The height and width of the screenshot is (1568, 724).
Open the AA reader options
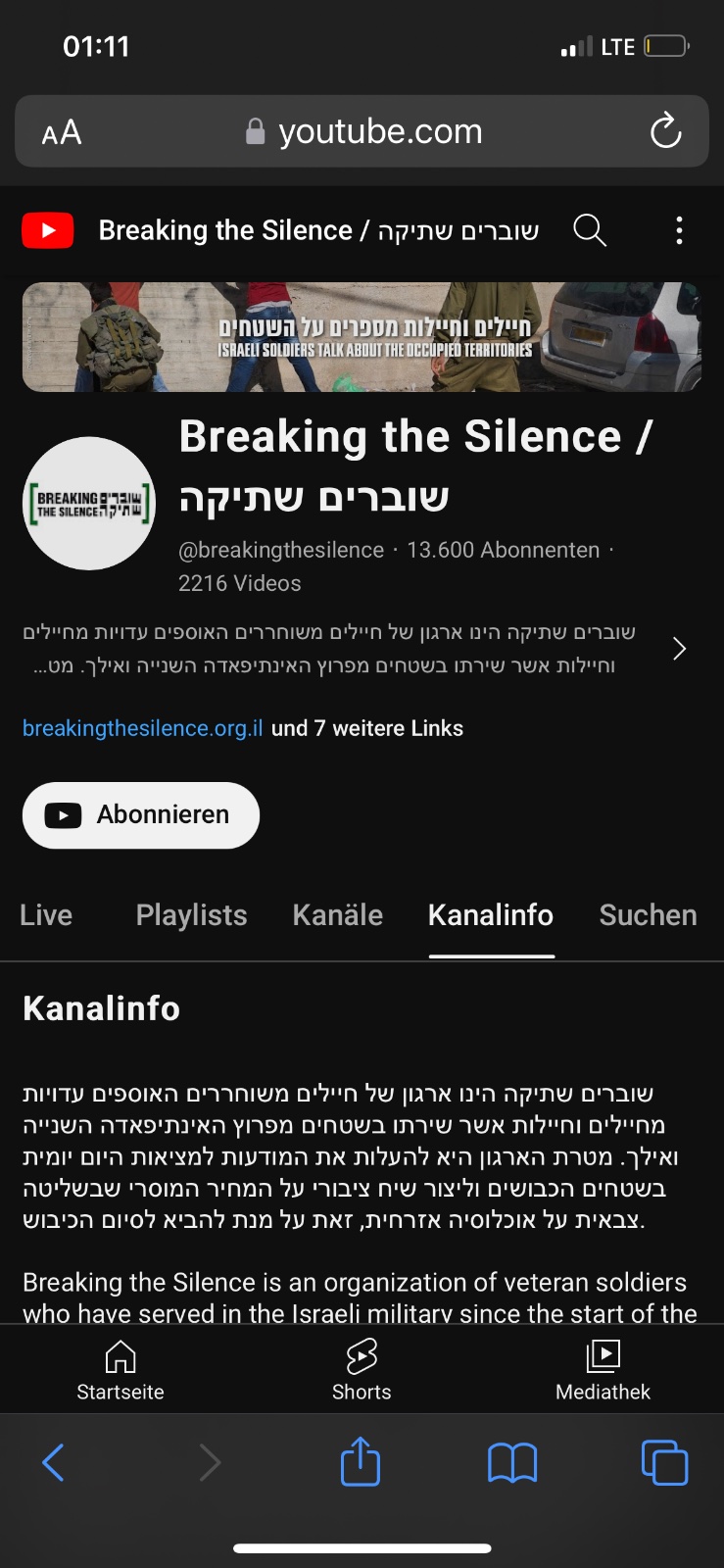click(x=61, y=131)
